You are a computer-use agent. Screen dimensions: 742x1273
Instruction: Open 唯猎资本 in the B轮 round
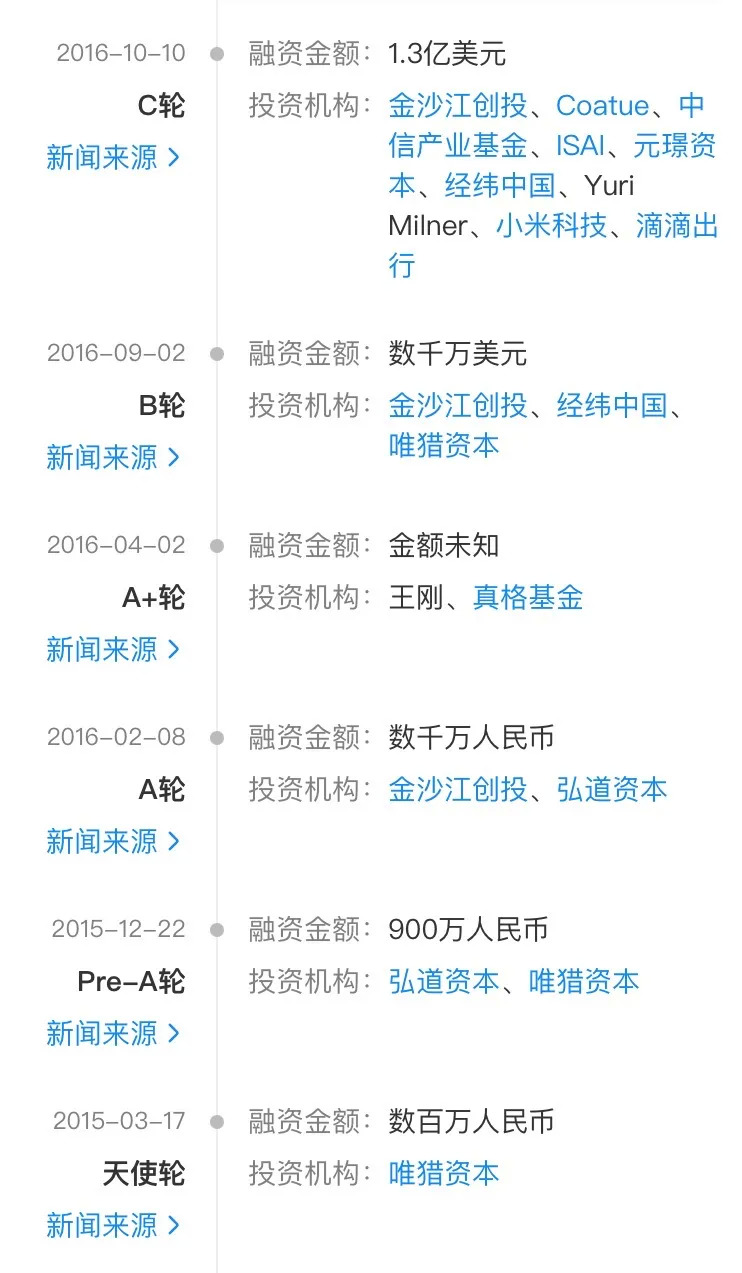(x=443, y=446)
